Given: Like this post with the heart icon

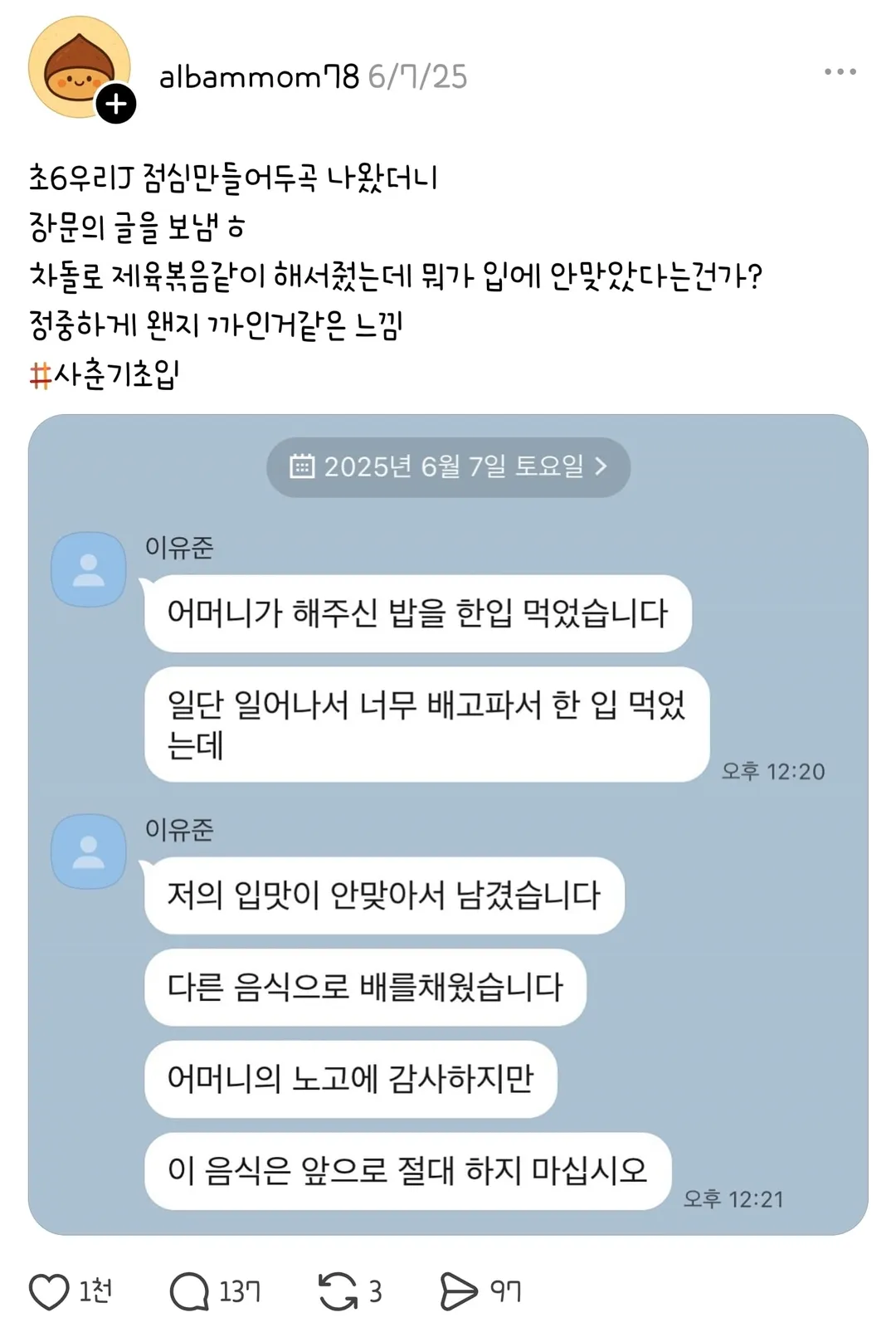Looking at the screenshot, I should pyautogui.click(x=49, y=1291).
